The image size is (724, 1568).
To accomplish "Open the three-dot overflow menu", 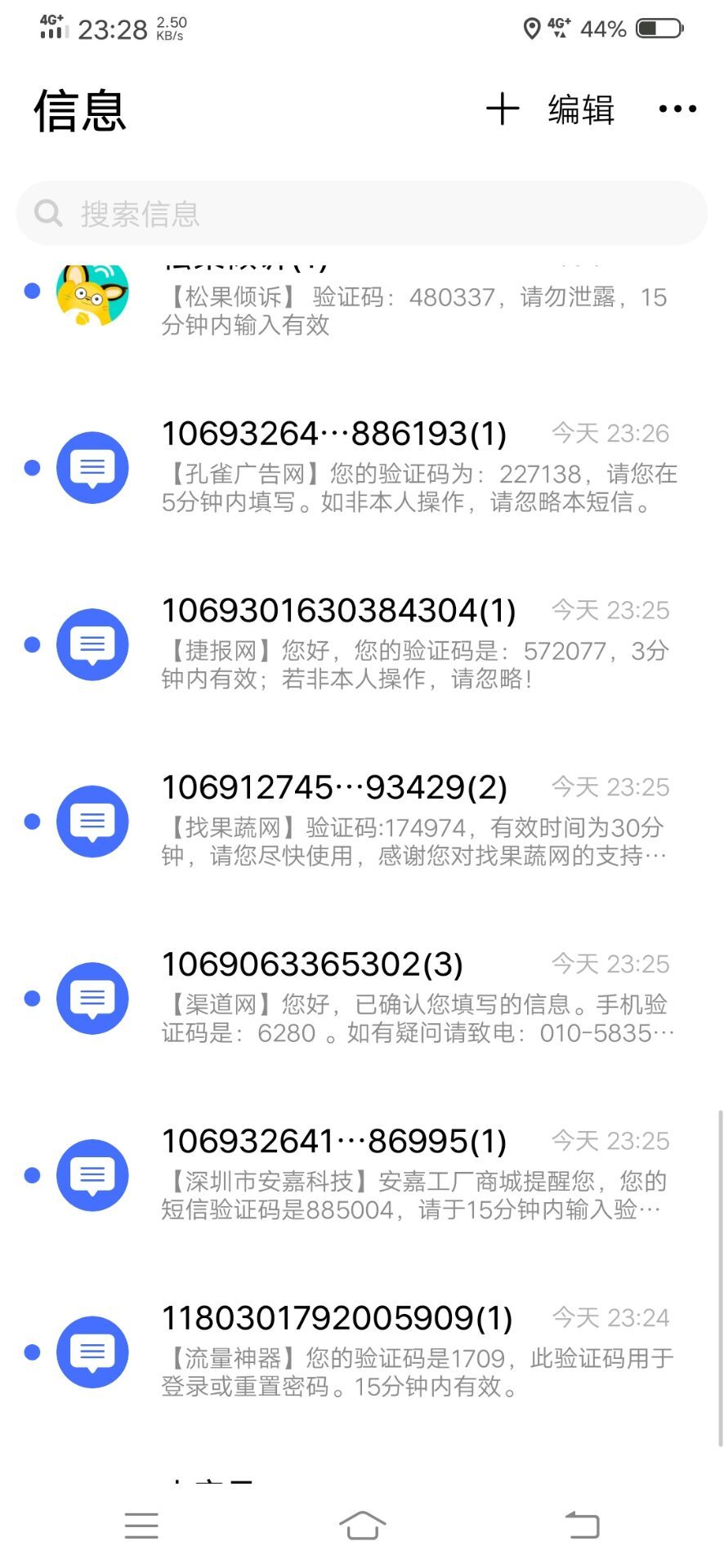I will 677,109.
